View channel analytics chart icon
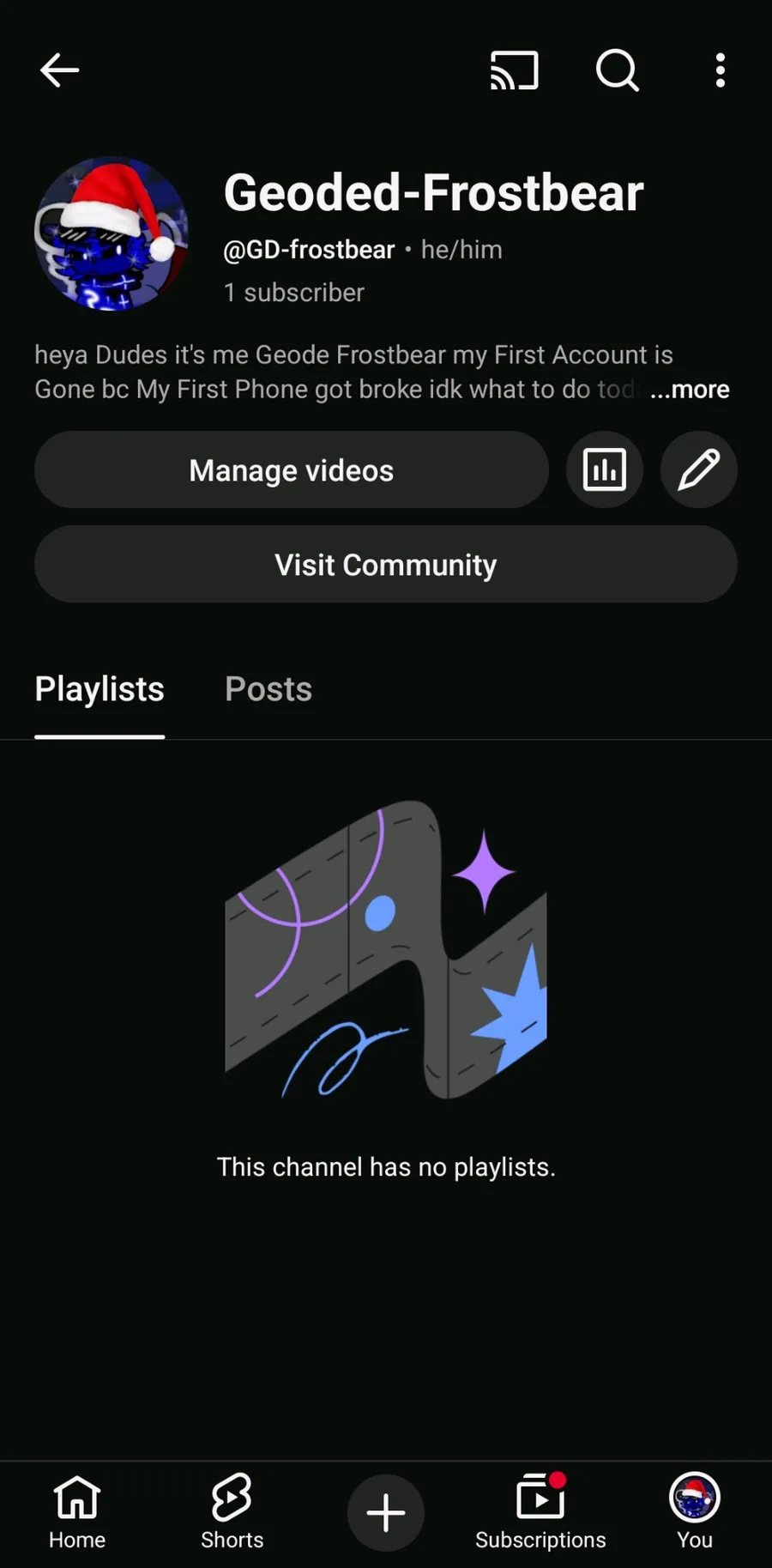The width and height of the screenshot is (772, 1568). tap(605, 470)
